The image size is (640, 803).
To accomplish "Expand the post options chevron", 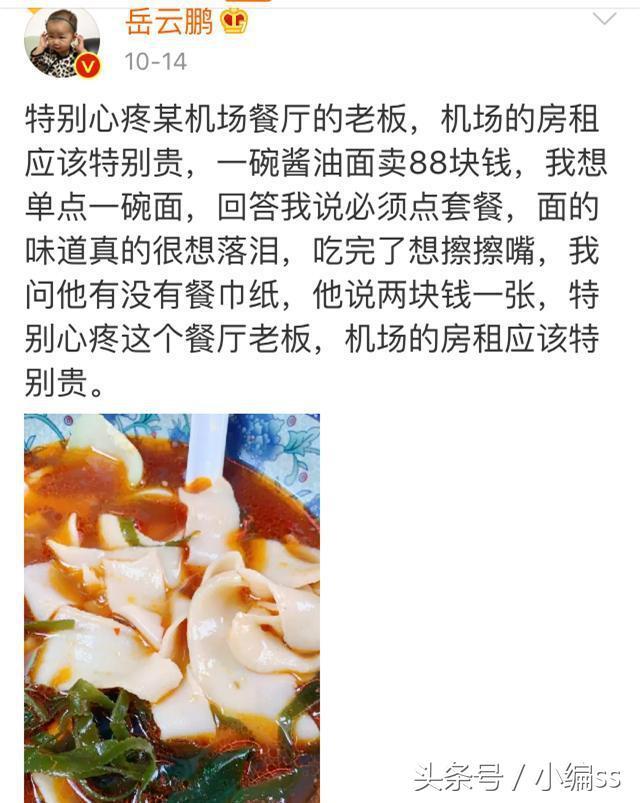I will click(x=605, y=19).
